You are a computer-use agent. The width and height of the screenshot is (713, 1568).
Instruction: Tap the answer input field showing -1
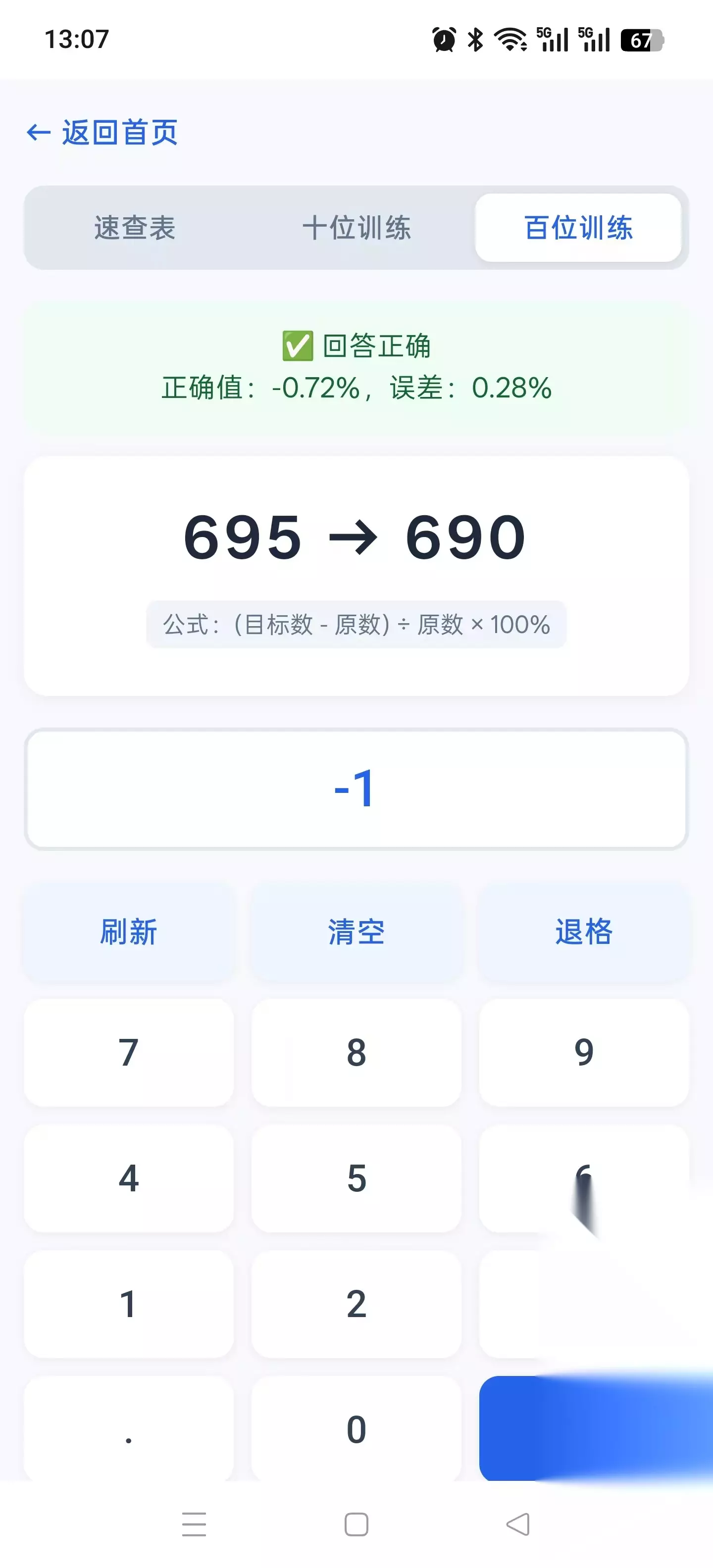tap(356, 789)
